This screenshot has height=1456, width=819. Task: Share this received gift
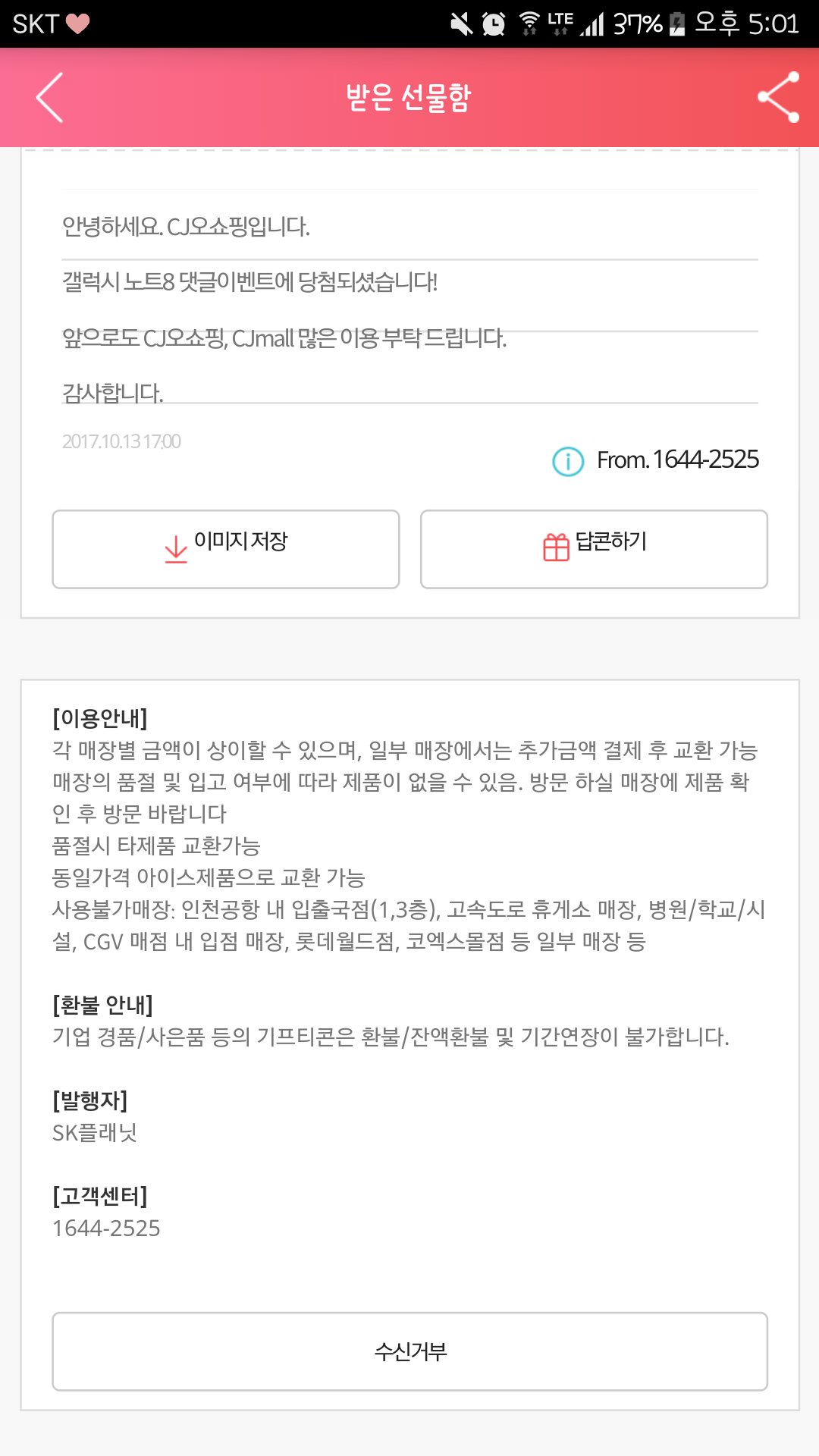(x=778, y=98)
